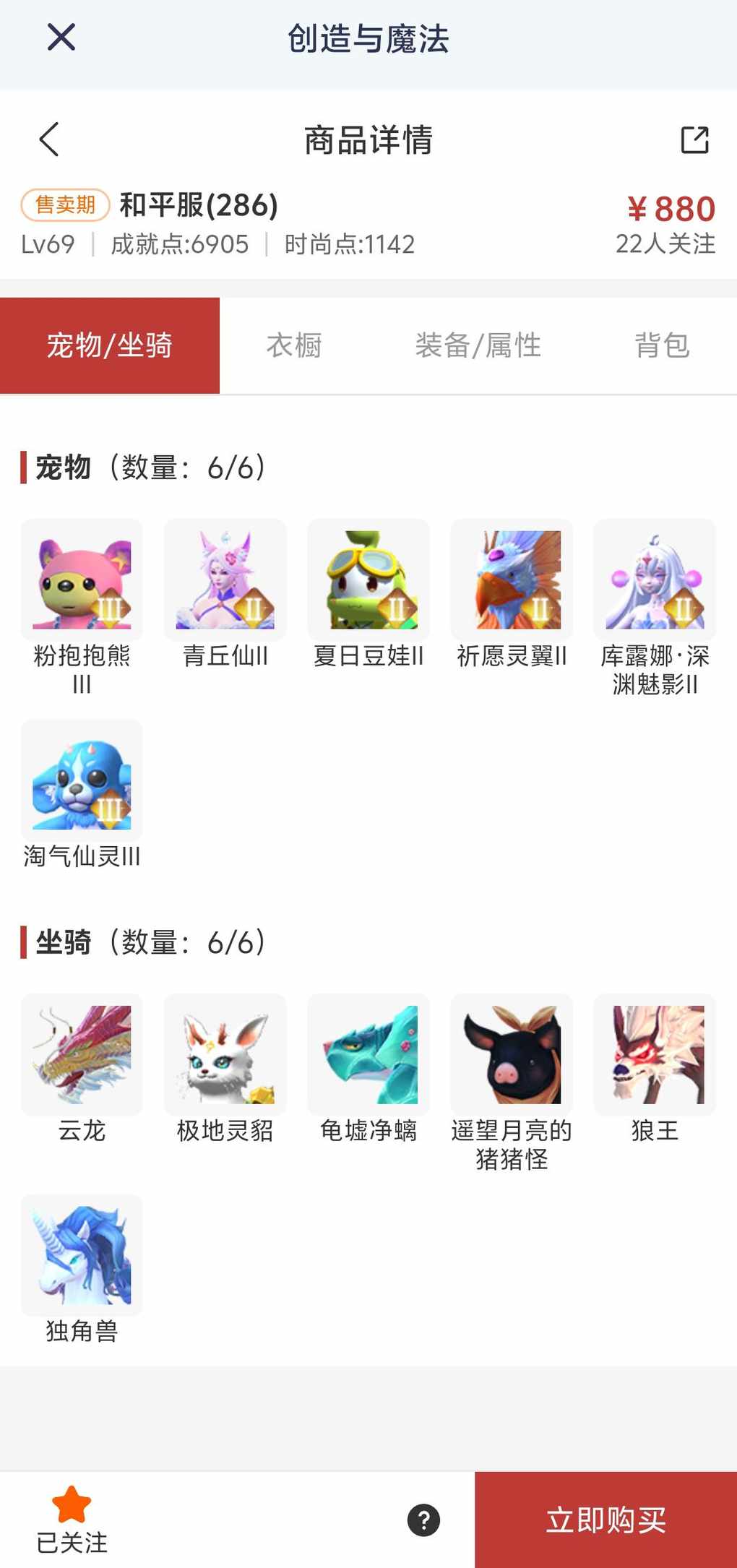This screenshot has height=1568, width=737.
Task: Open the 背包 tab
Action: [662, 345]
